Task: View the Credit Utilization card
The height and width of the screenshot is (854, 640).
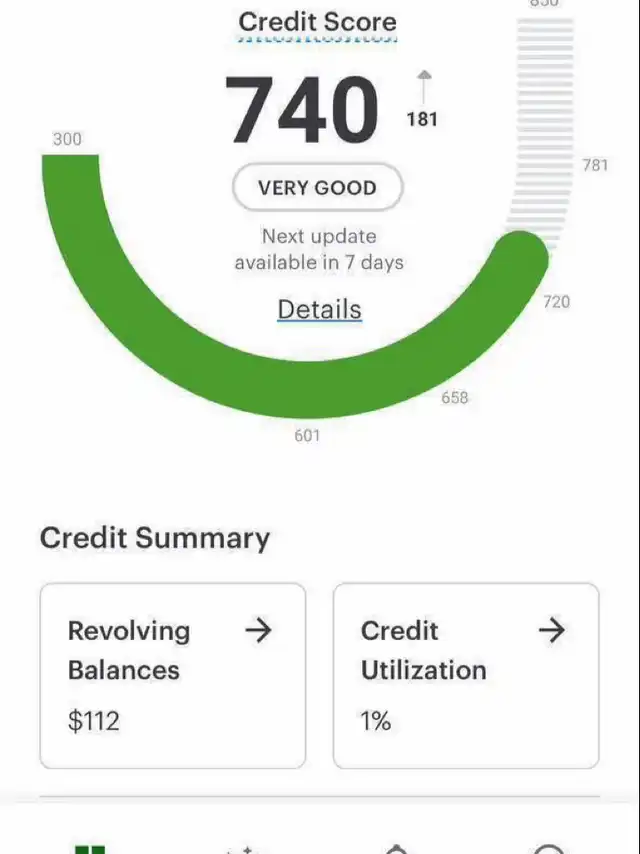Action: (465, 675)
